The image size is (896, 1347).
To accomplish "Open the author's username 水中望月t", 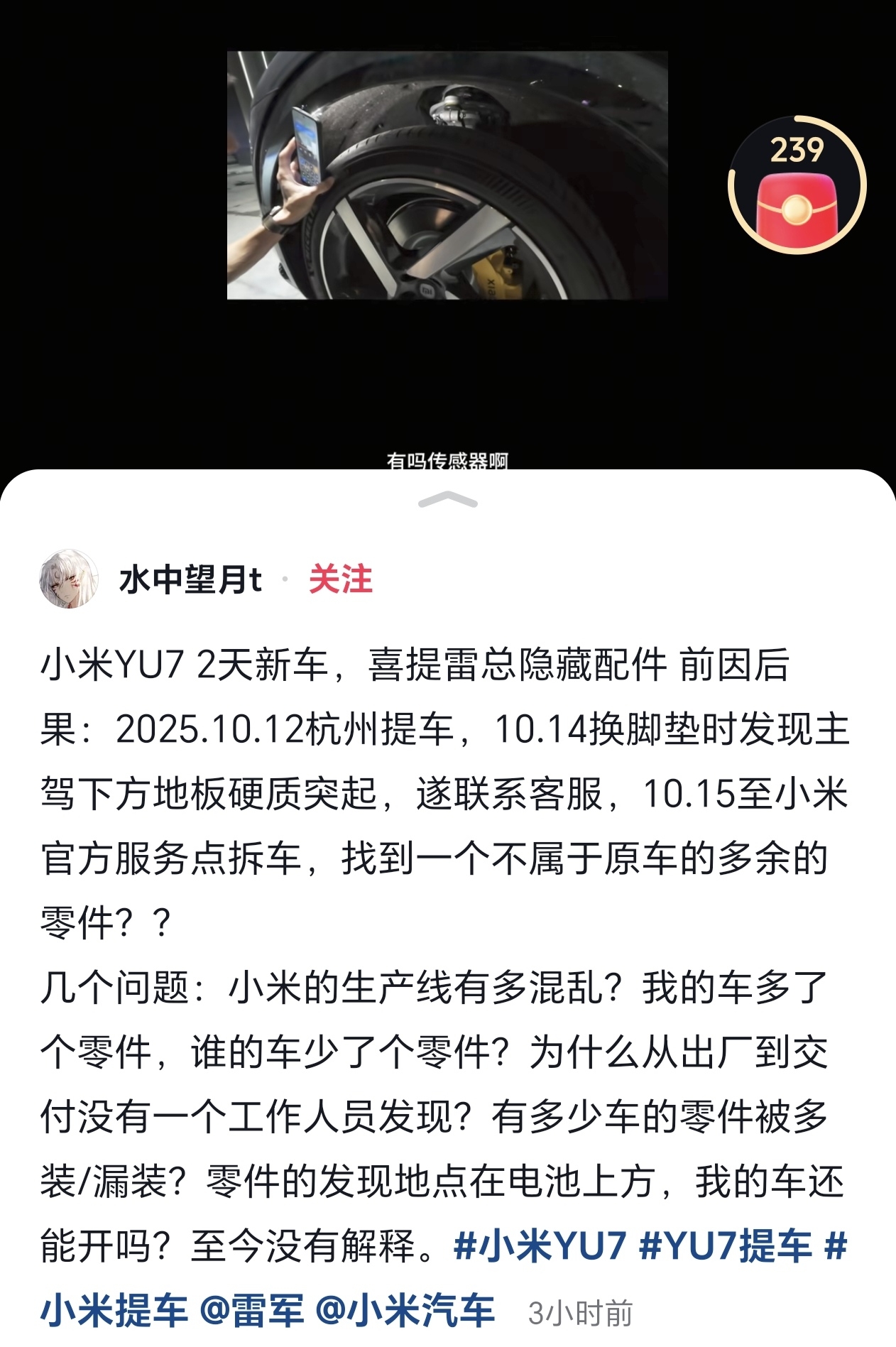I will pyautogui.click(x=190, y=579).
